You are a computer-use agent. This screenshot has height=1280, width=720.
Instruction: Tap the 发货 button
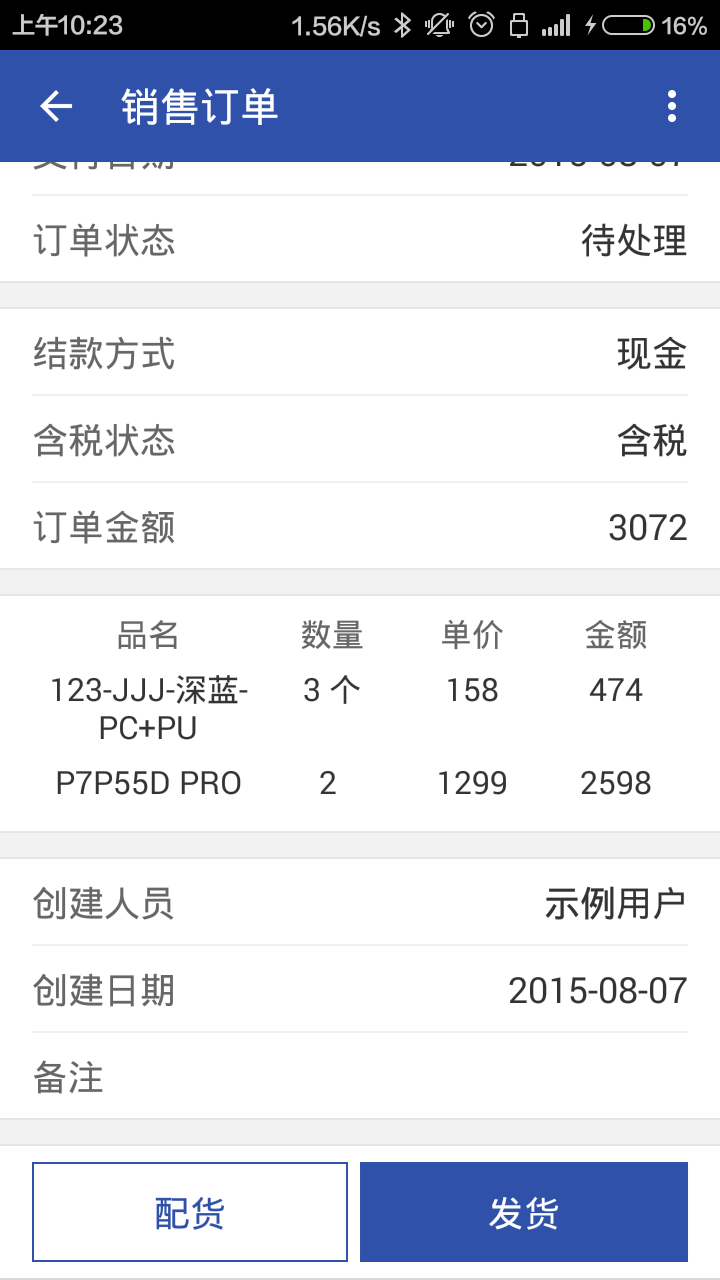523,1212
